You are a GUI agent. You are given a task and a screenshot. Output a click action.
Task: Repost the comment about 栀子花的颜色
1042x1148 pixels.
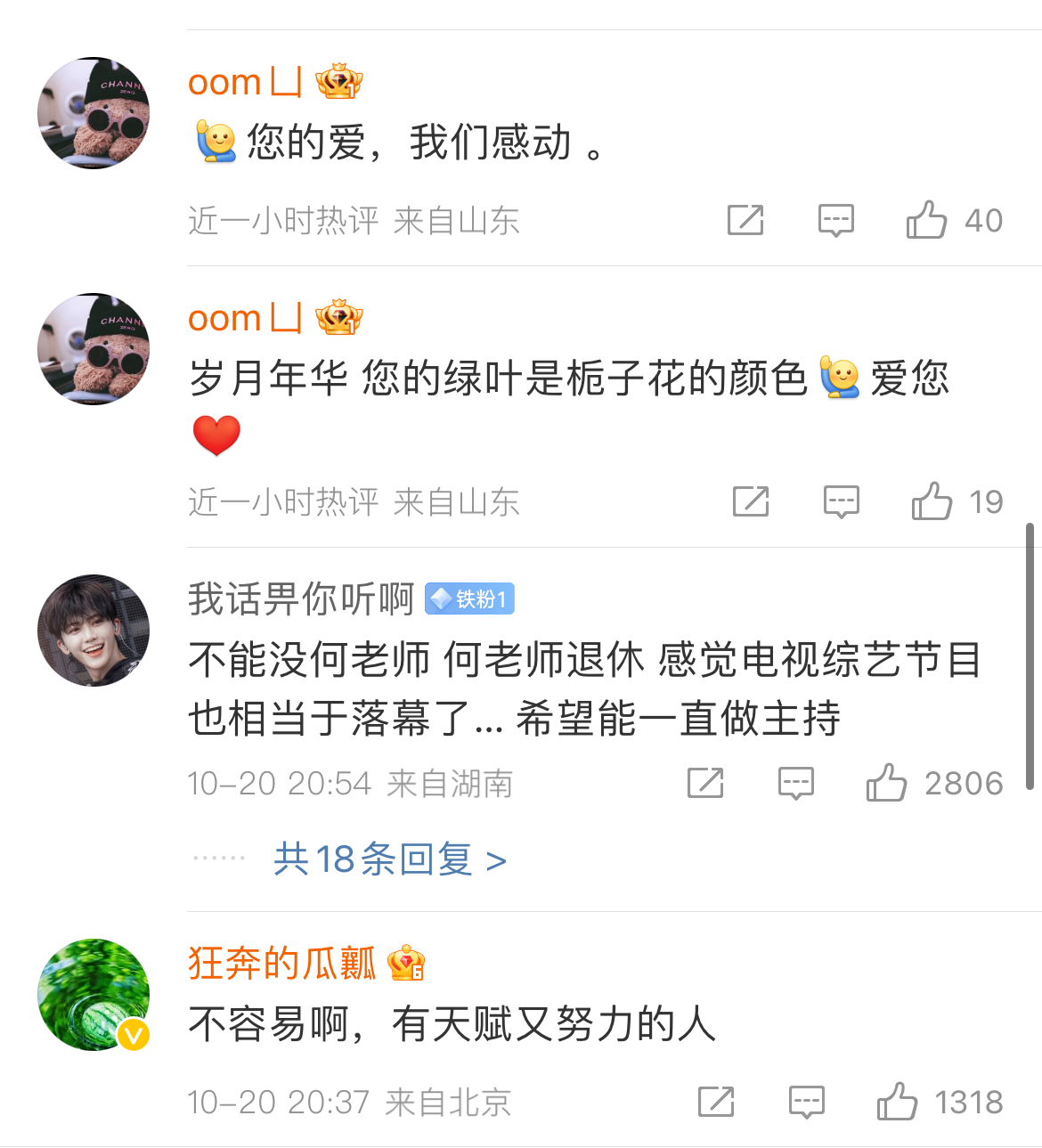point(751,501)
